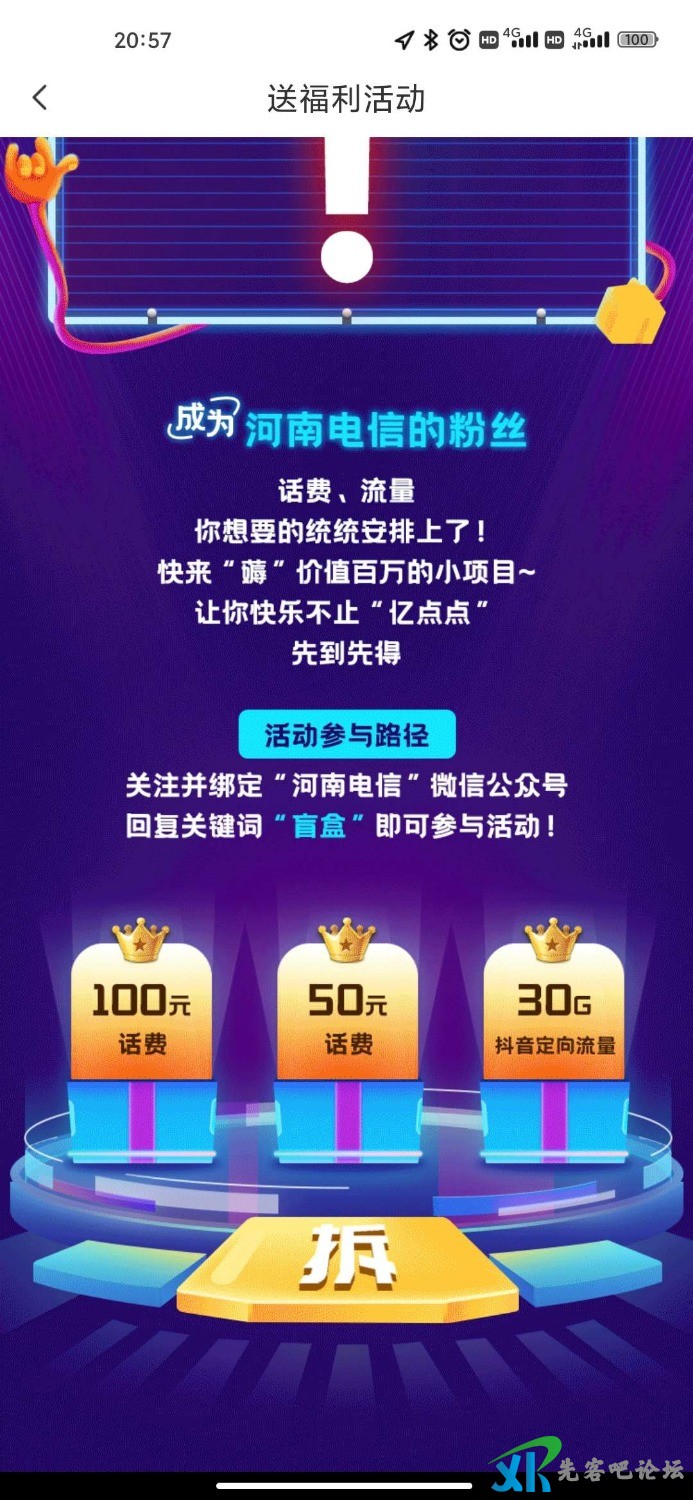Go back from the 送福利活动 page

[x=40, y=98]
